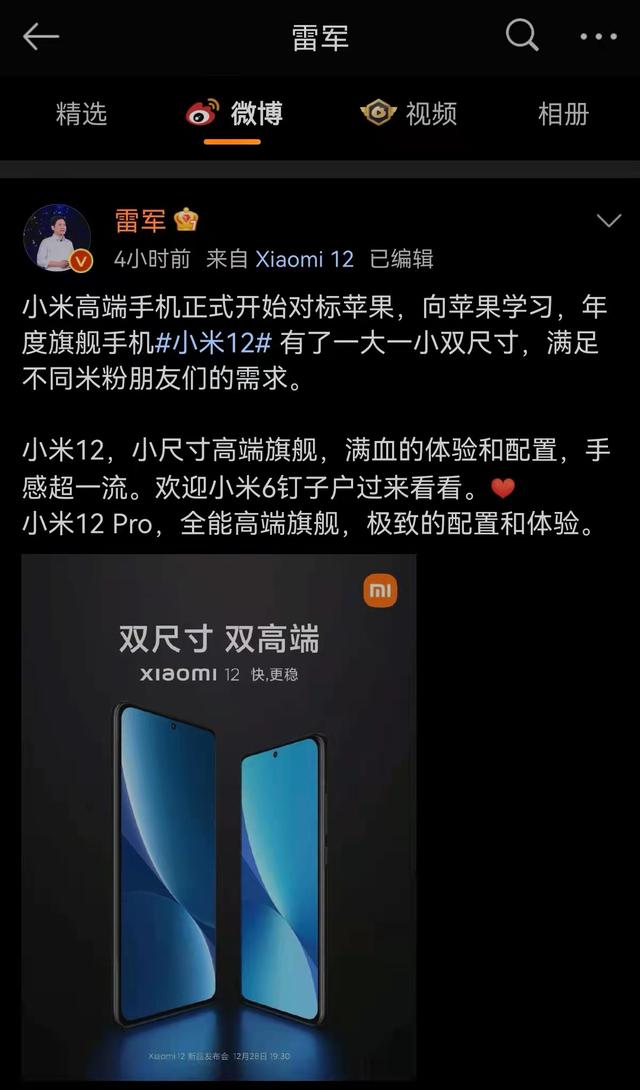
Task: View the 双尺寸 双高端 post image
Action: tap(219, 808)
